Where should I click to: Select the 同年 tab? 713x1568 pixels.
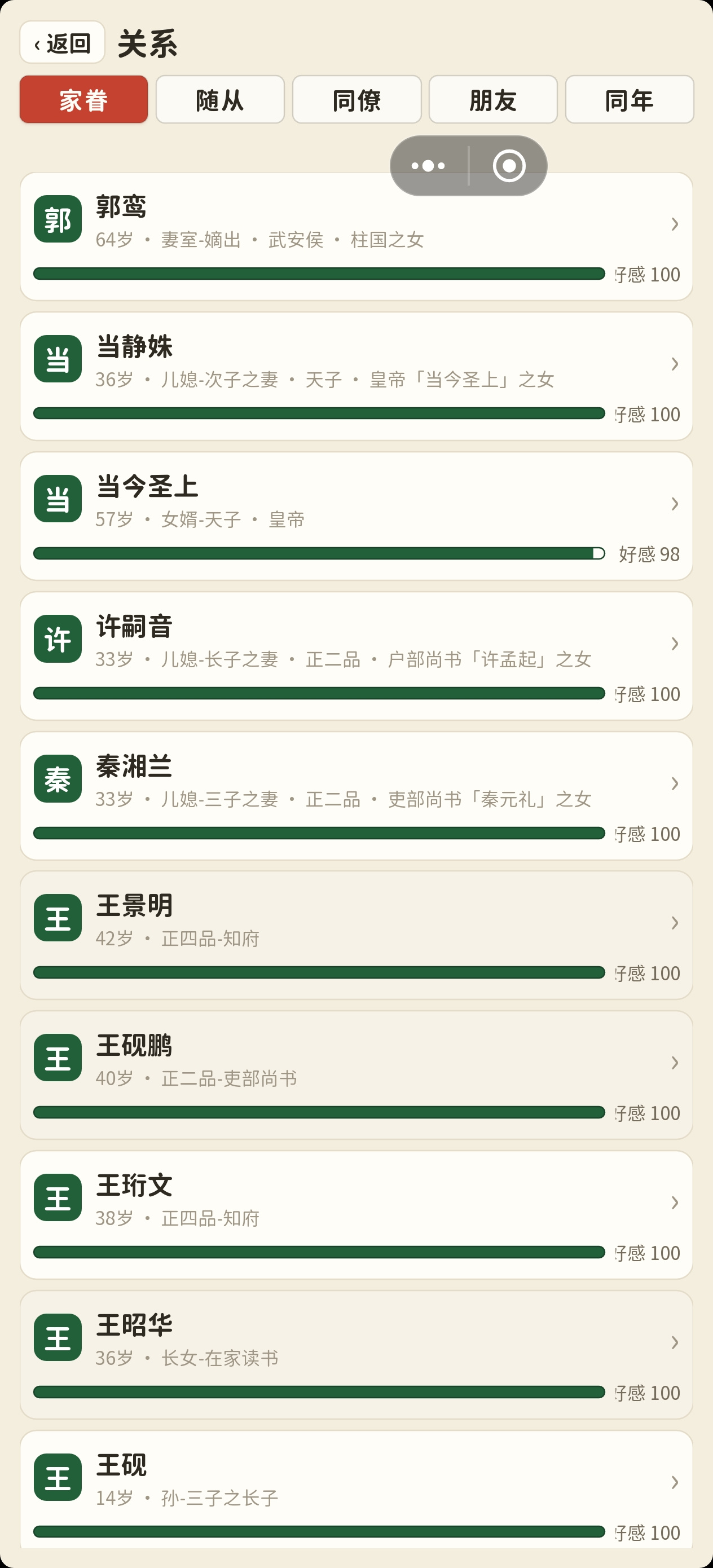(630, 100)
